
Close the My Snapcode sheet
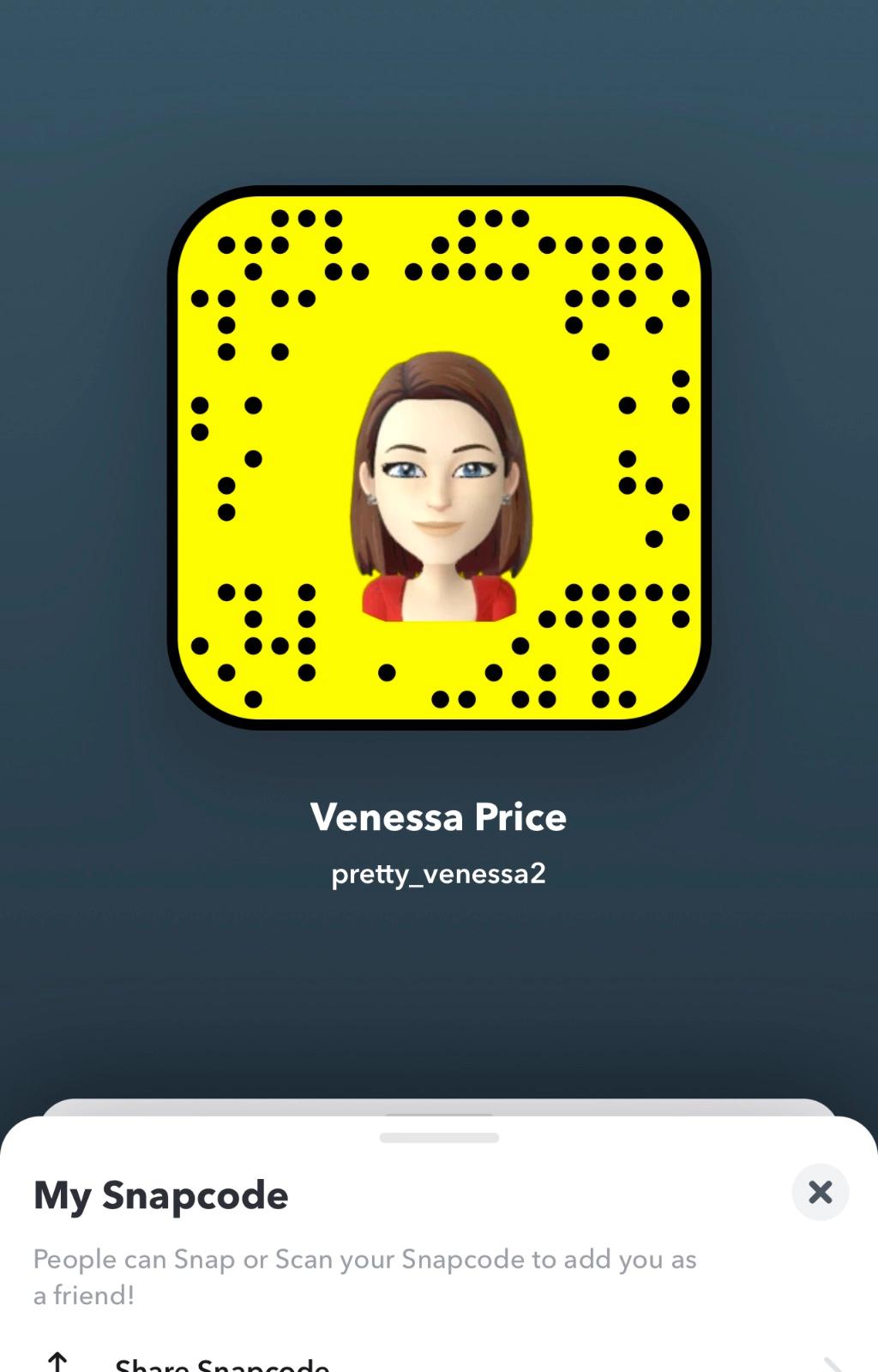click(x=820, y=1192)
